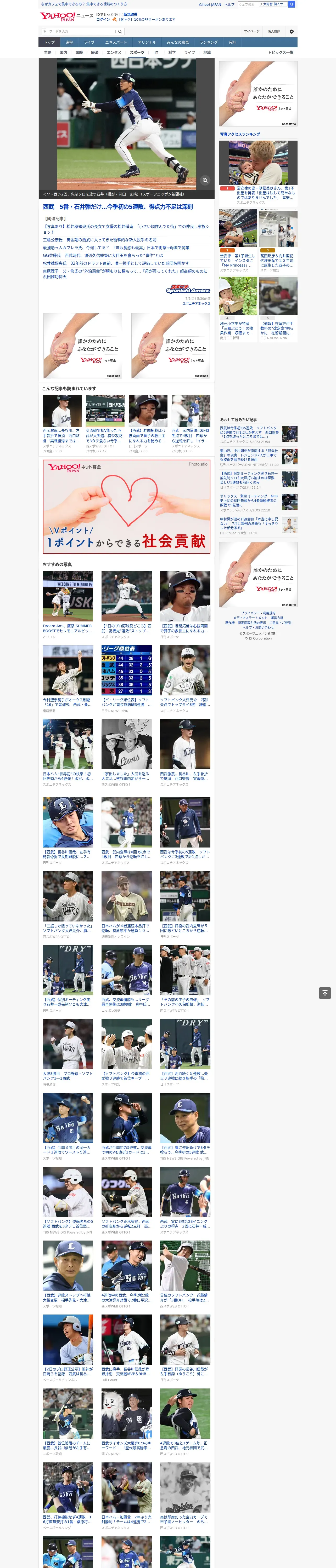The width and height of the screenshot is (336, 1568).
Task: Switch to the ライブ tab in the blue bar
Action: coord(89,43)
